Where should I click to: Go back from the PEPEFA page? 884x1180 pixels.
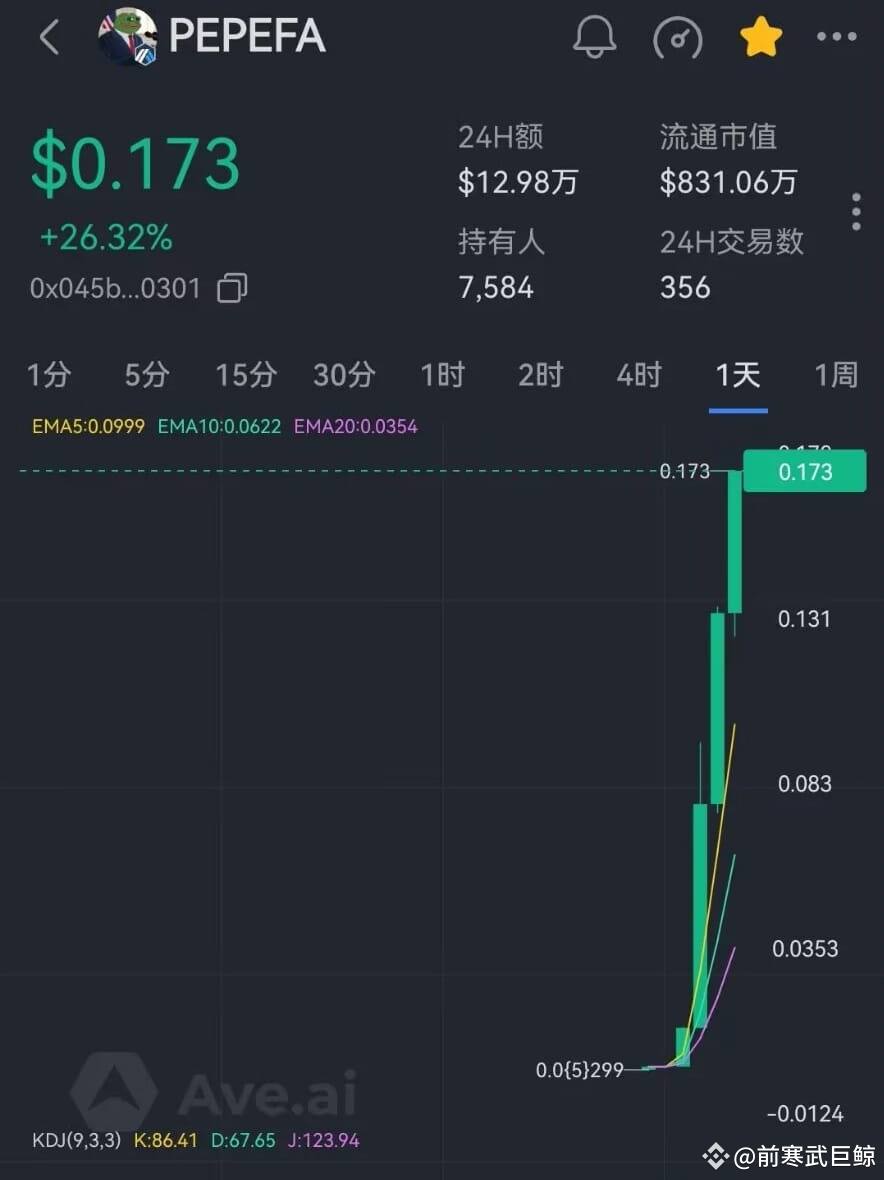point(49,38)
